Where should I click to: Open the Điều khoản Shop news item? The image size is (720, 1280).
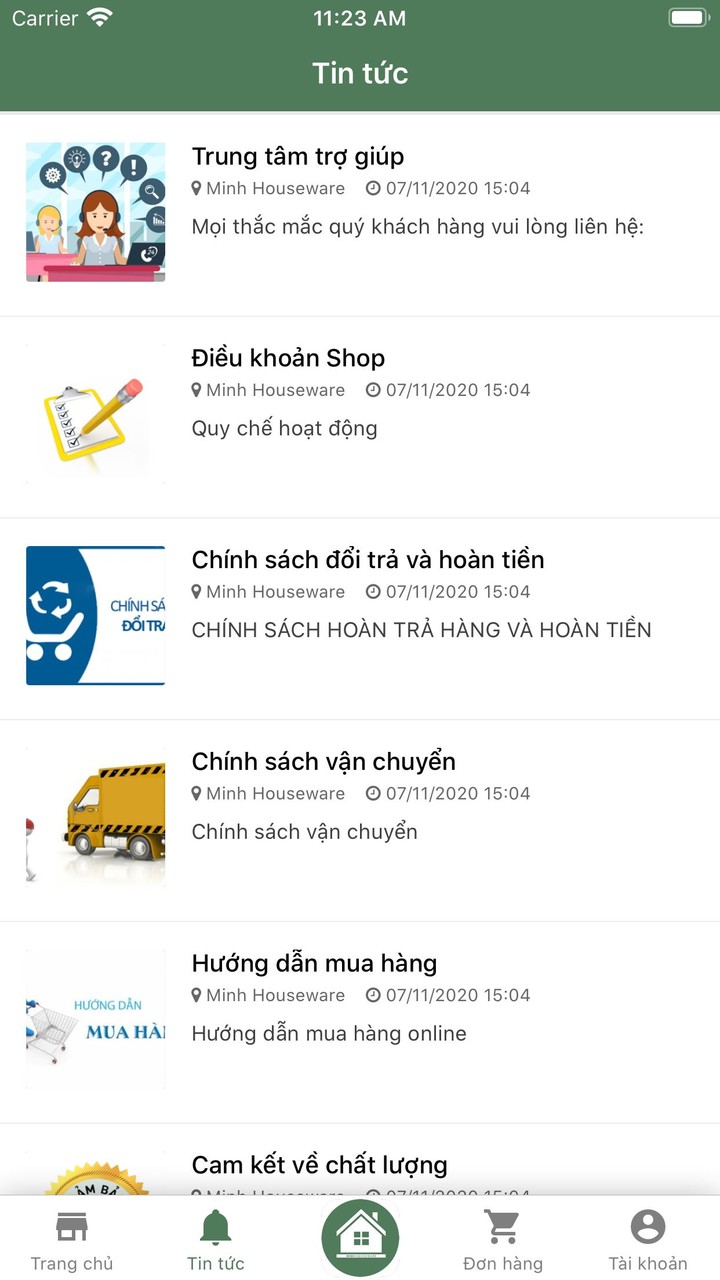288,358
